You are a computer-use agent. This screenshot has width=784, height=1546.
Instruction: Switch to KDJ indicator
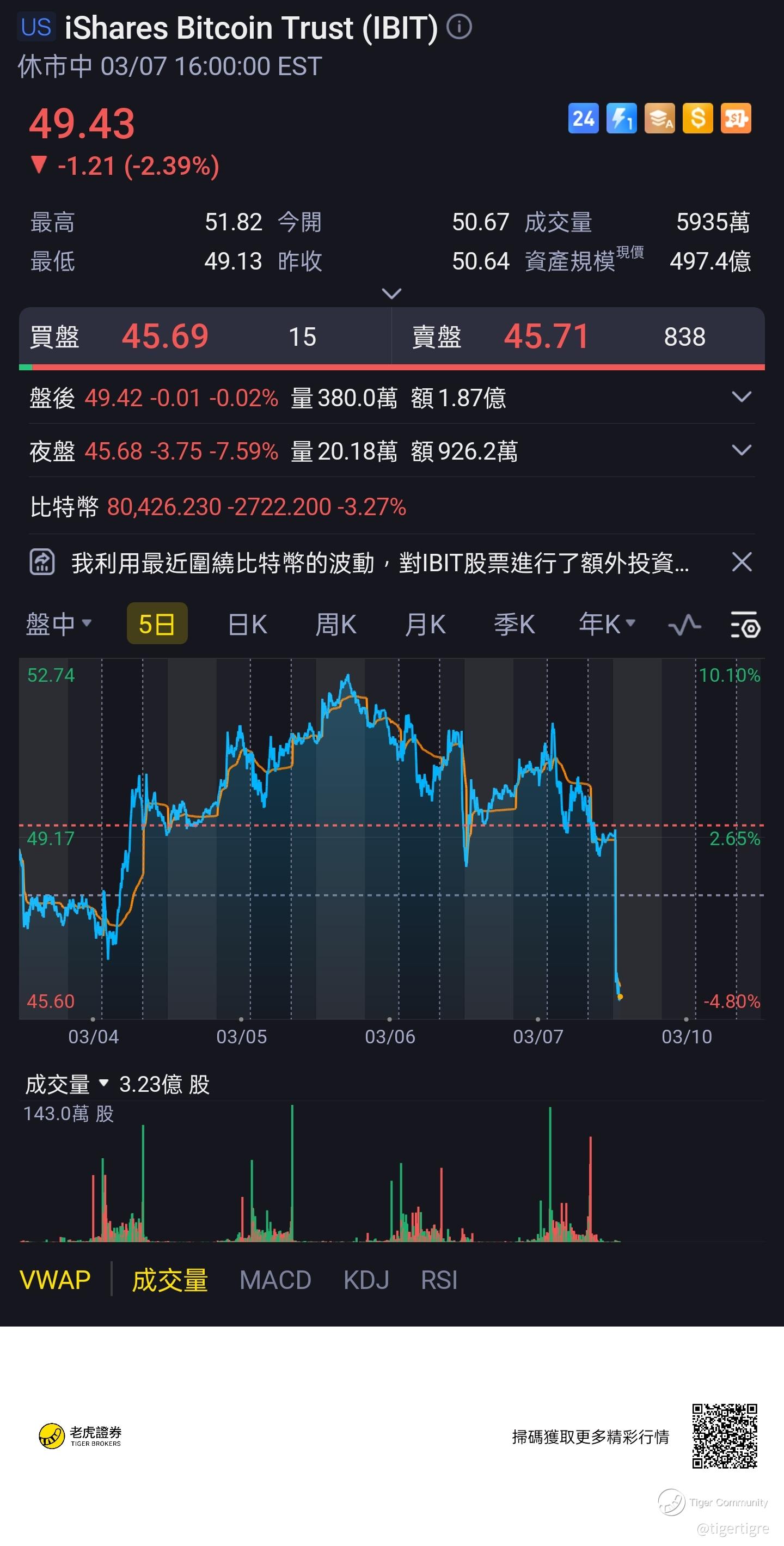point(366,1280)
